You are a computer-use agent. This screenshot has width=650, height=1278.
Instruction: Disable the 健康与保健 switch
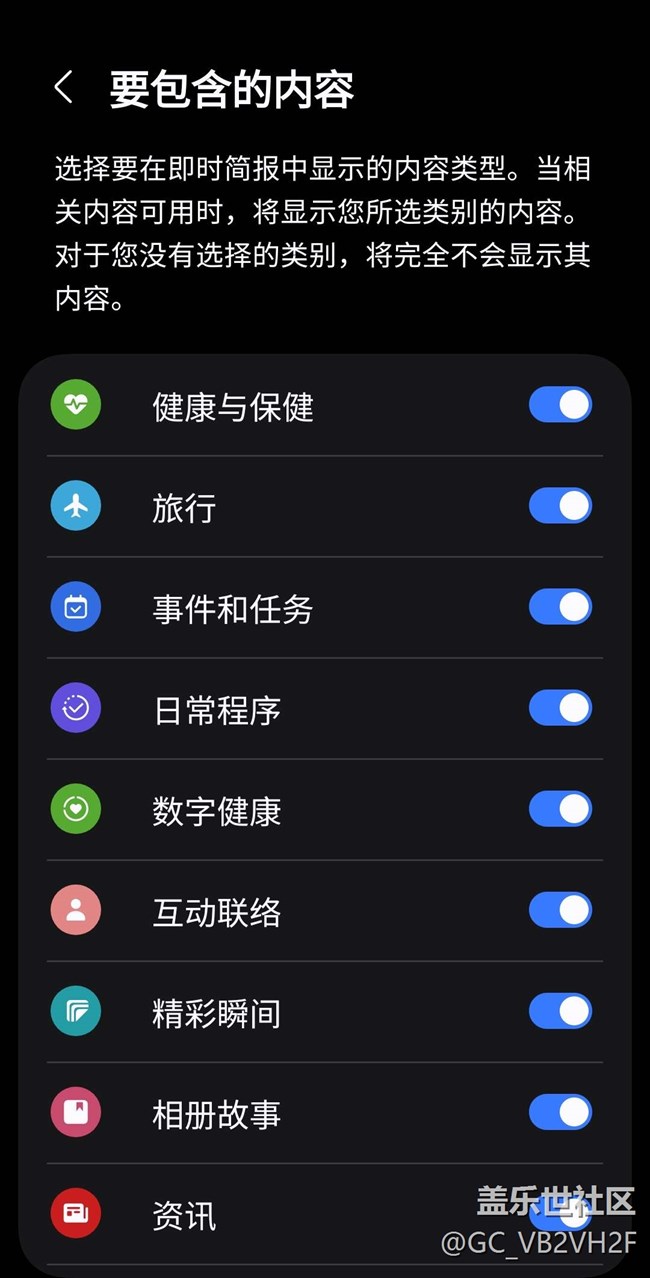pyautogui.click(x=560, y=405)
